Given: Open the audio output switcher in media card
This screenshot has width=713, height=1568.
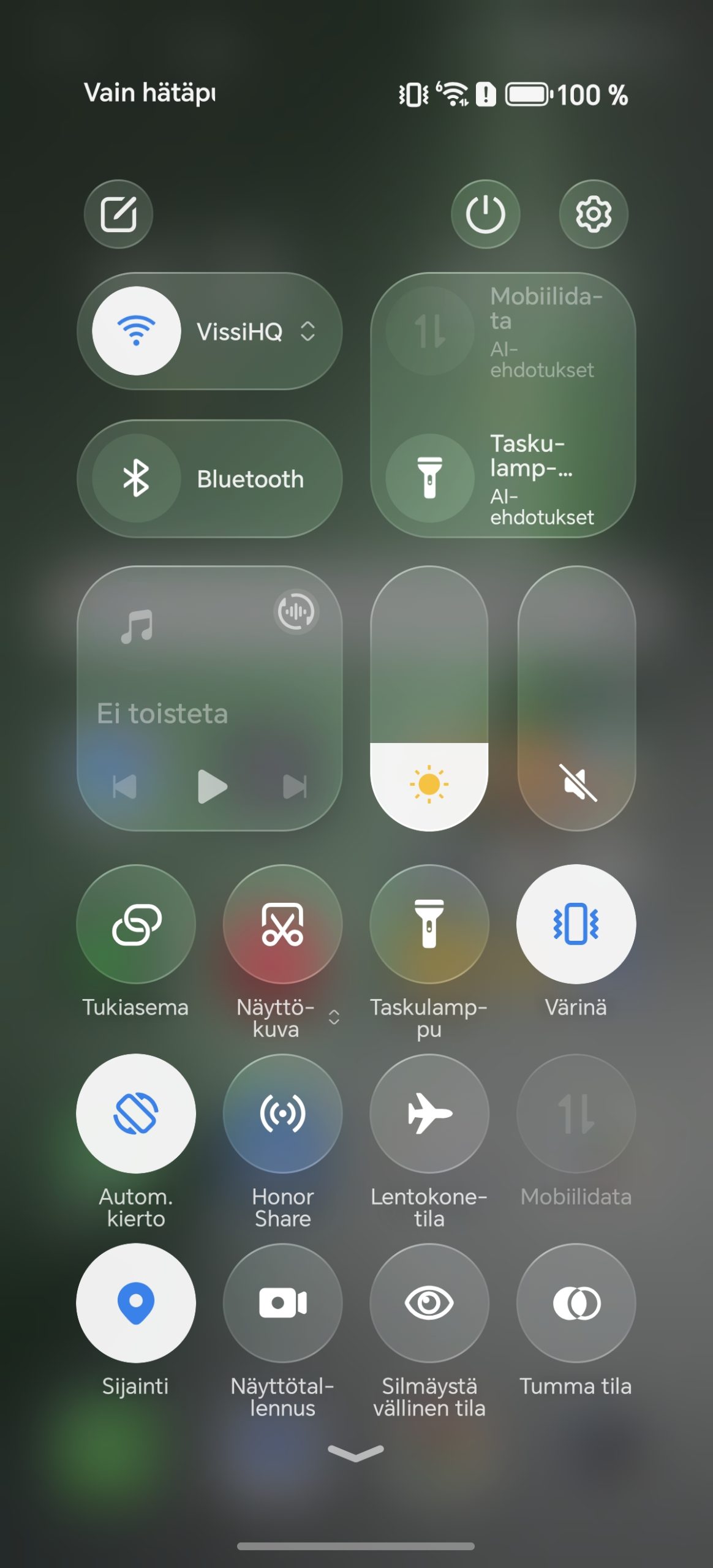Looking at the screenshot, I should point(296,611).
